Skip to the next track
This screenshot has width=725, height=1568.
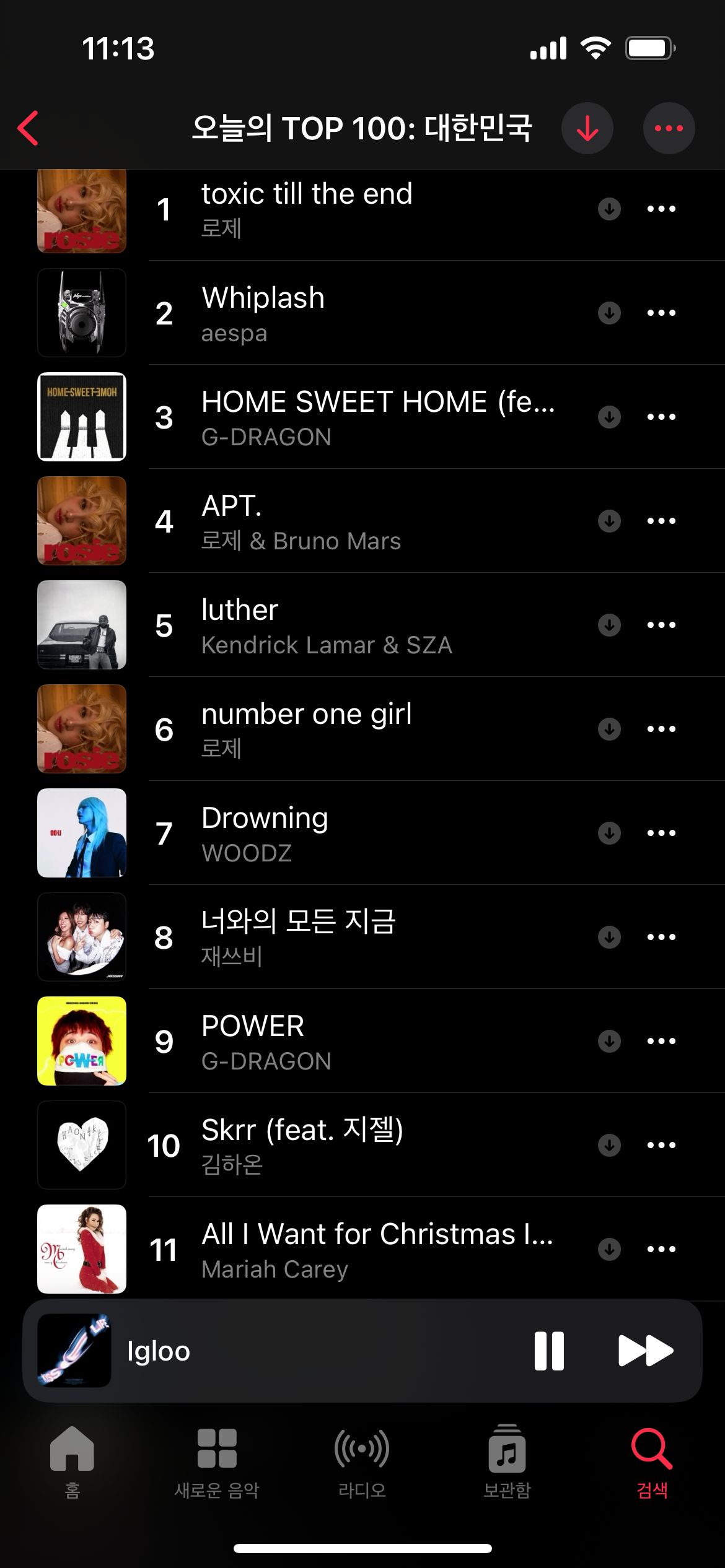646,1351
